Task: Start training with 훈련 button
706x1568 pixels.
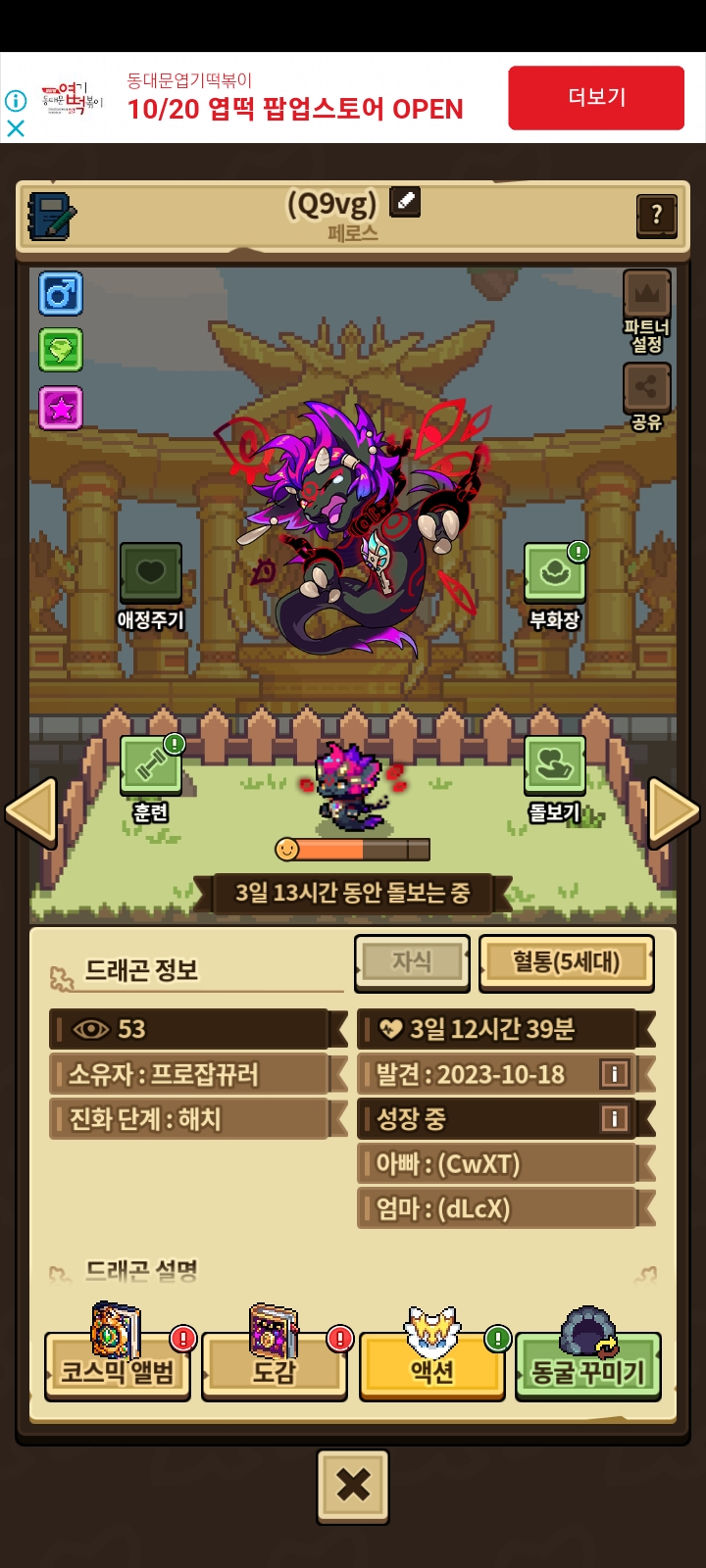Action: (x=150, y=766)
